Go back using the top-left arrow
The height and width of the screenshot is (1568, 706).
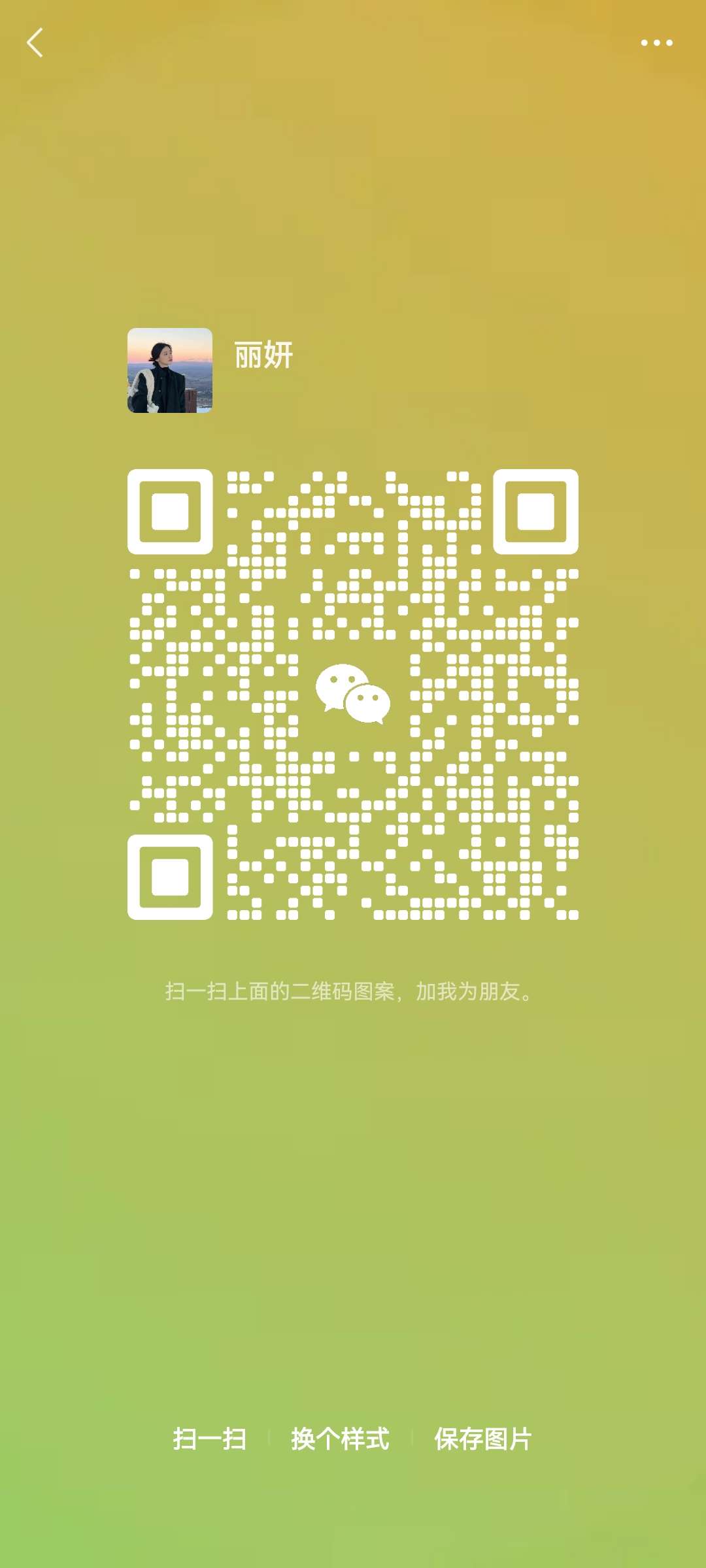[x=35, y=43]
